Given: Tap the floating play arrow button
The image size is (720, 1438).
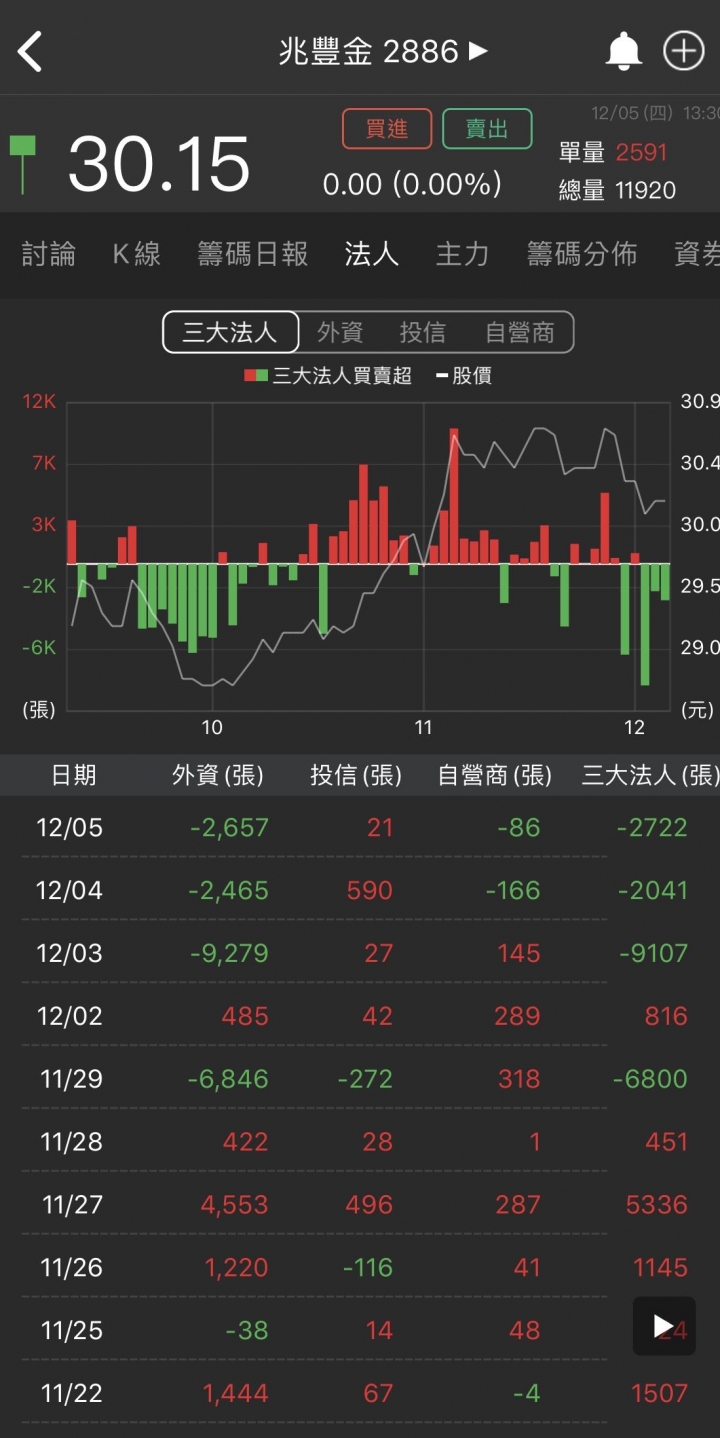Looking at the screenshot, I should coord(664,1326).
